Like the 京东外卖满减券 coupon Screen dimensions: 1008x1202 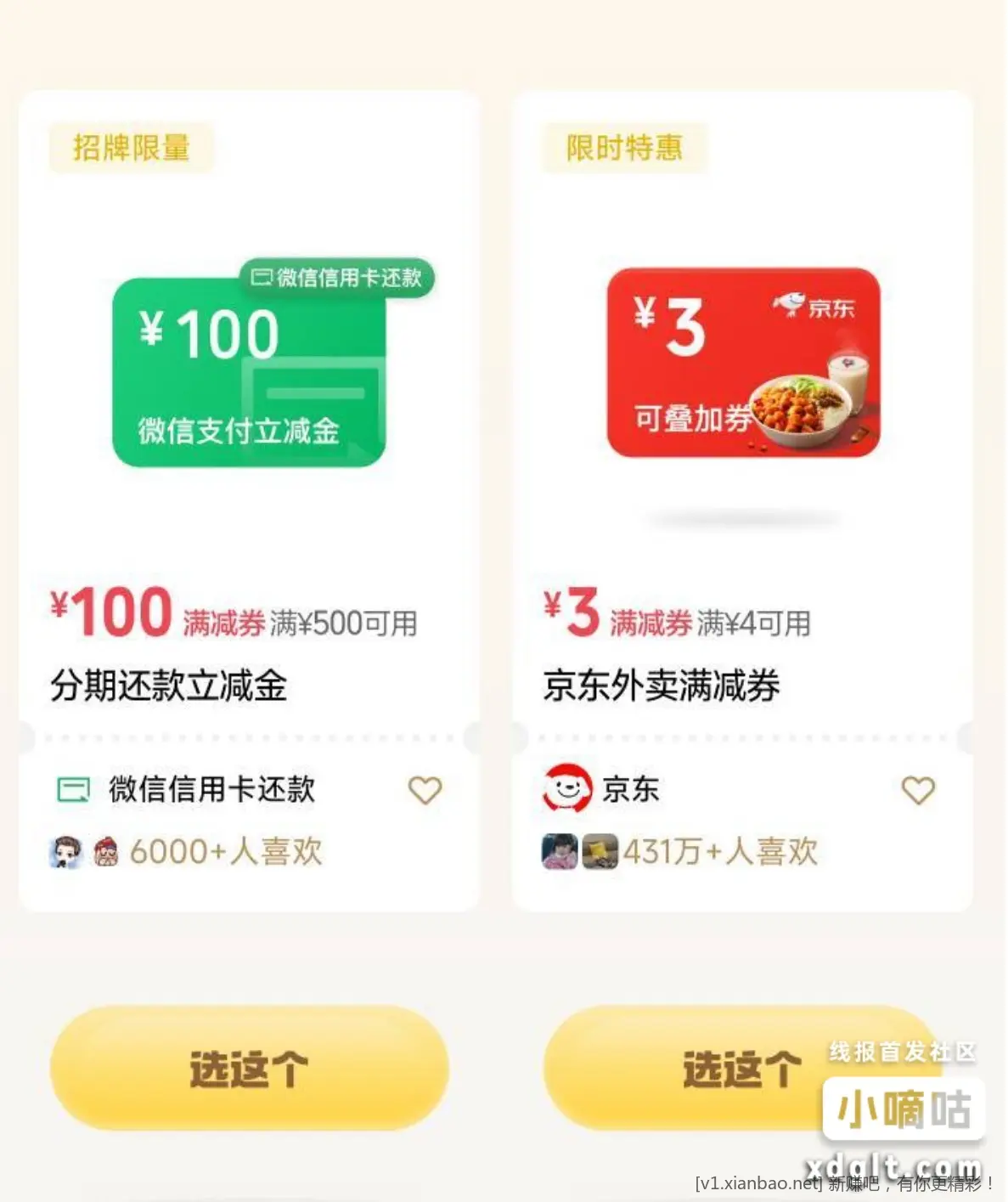[x=917, y=791]
